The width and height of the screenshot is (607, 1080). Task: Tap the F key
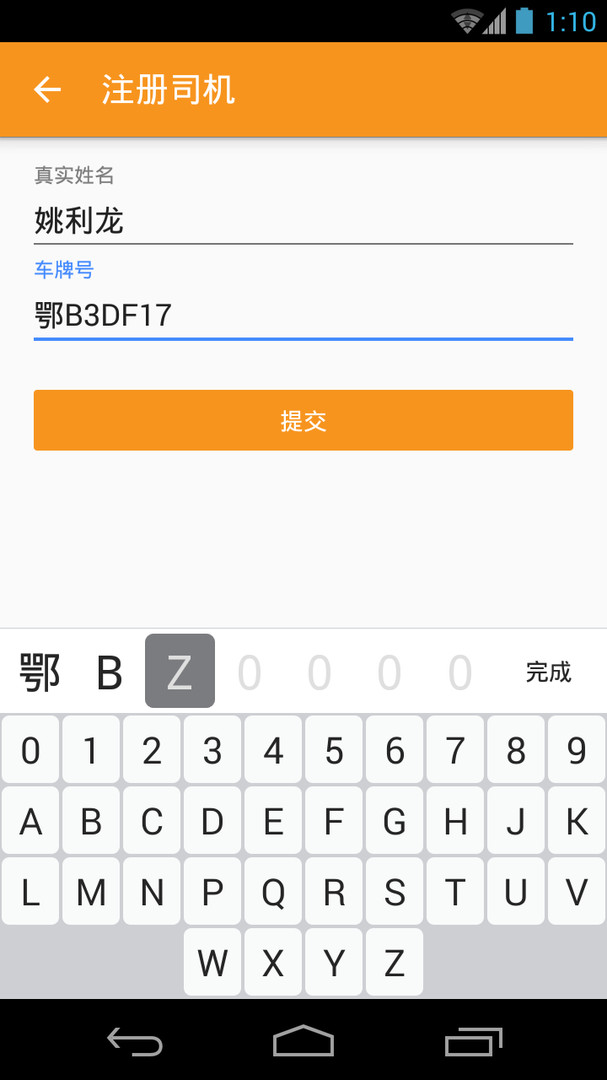[x=333, y=820]
